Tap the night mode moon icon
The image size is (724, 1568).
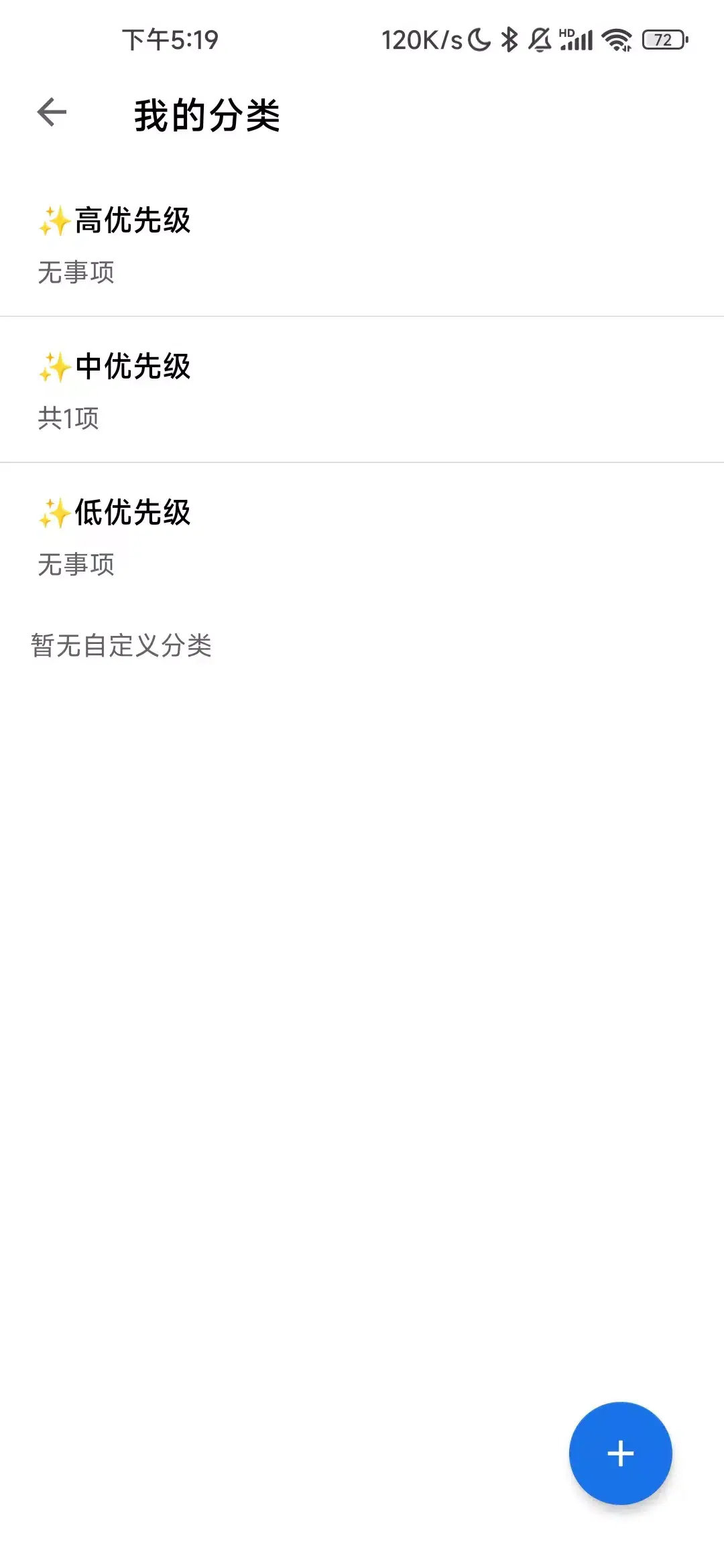[x=477, y=40]
